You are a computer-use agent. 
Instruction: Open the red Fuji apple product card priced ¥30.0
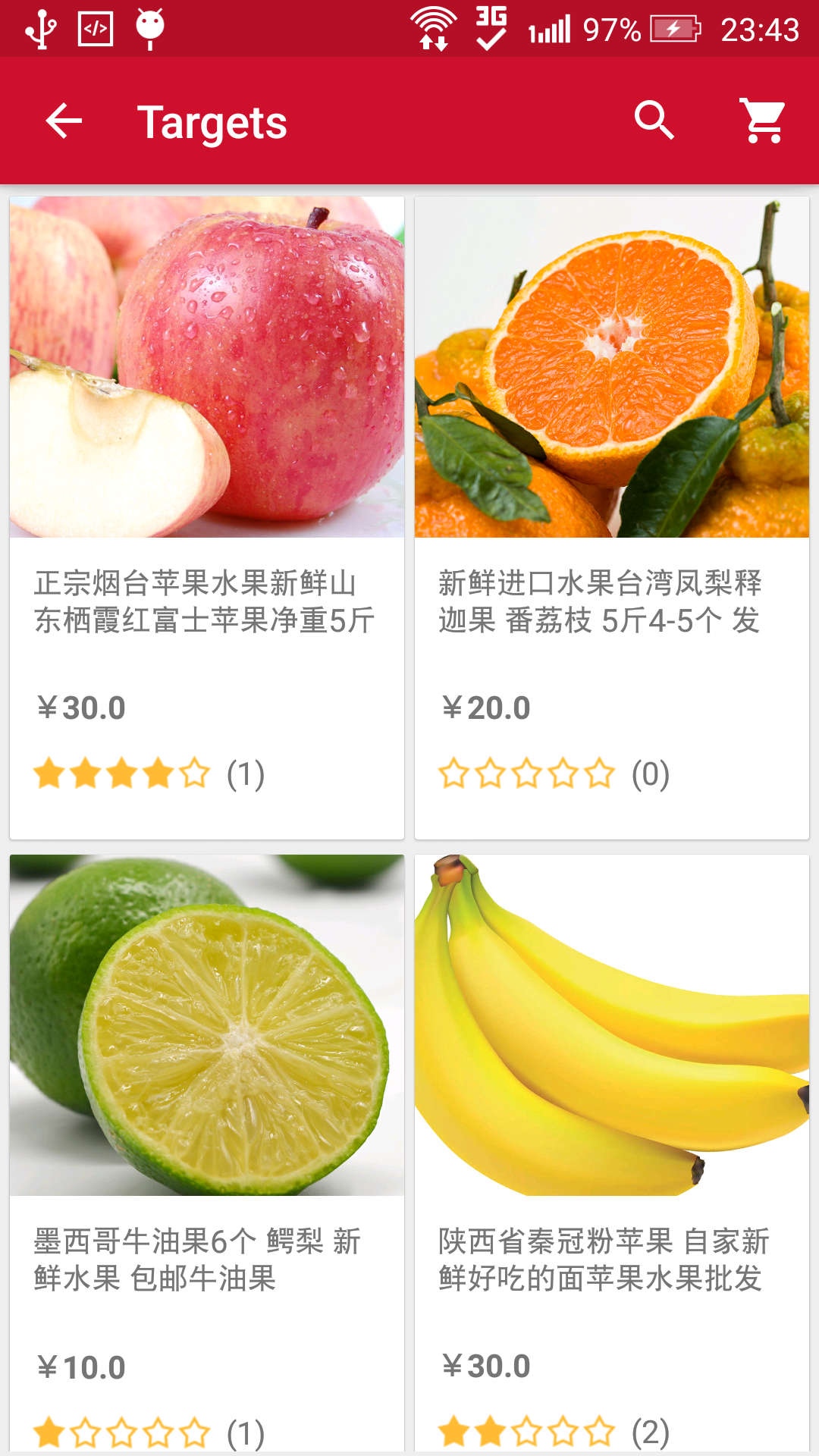pyautogui.click(x=207, y=518)
